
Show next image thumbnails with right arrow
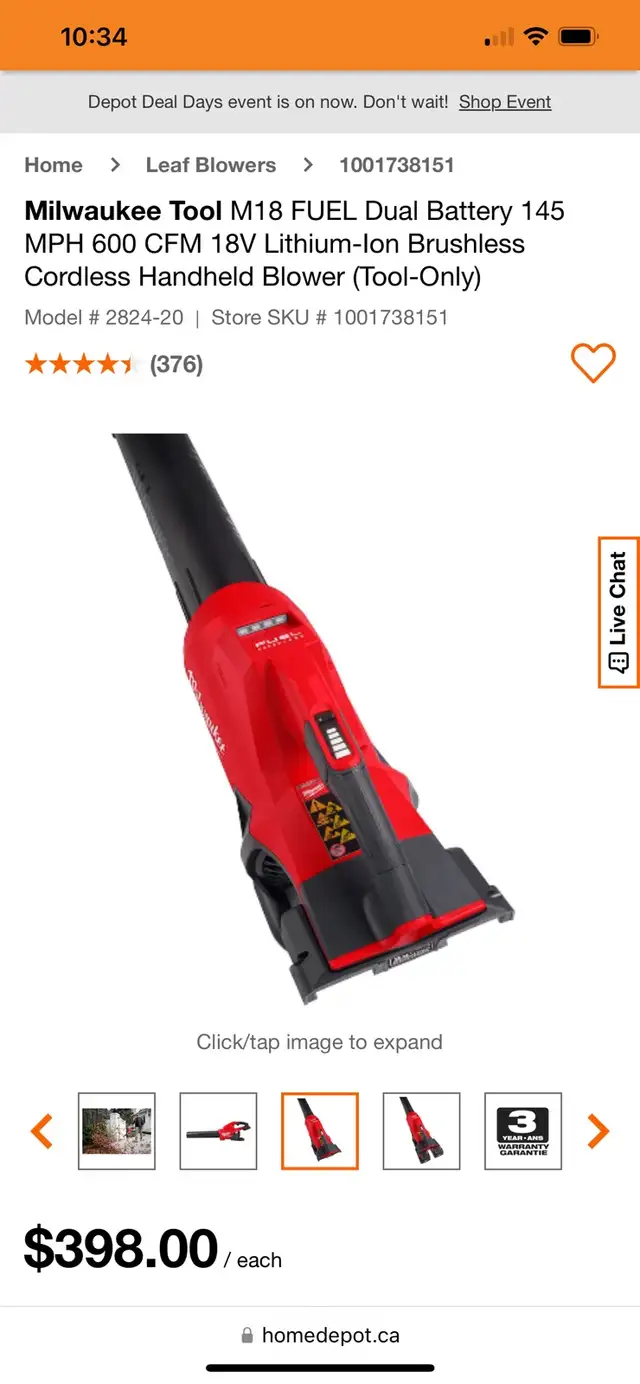[x=598, y=1131]
